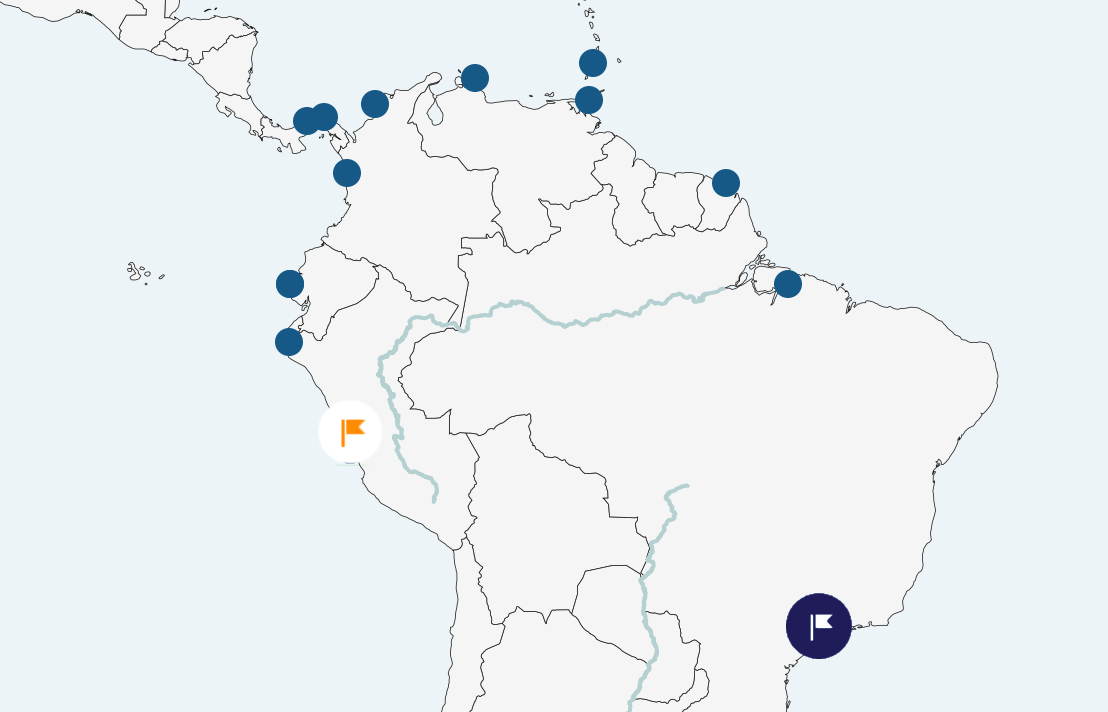Select the dark flag marker in southern Brazil

(x=818, y=626)
